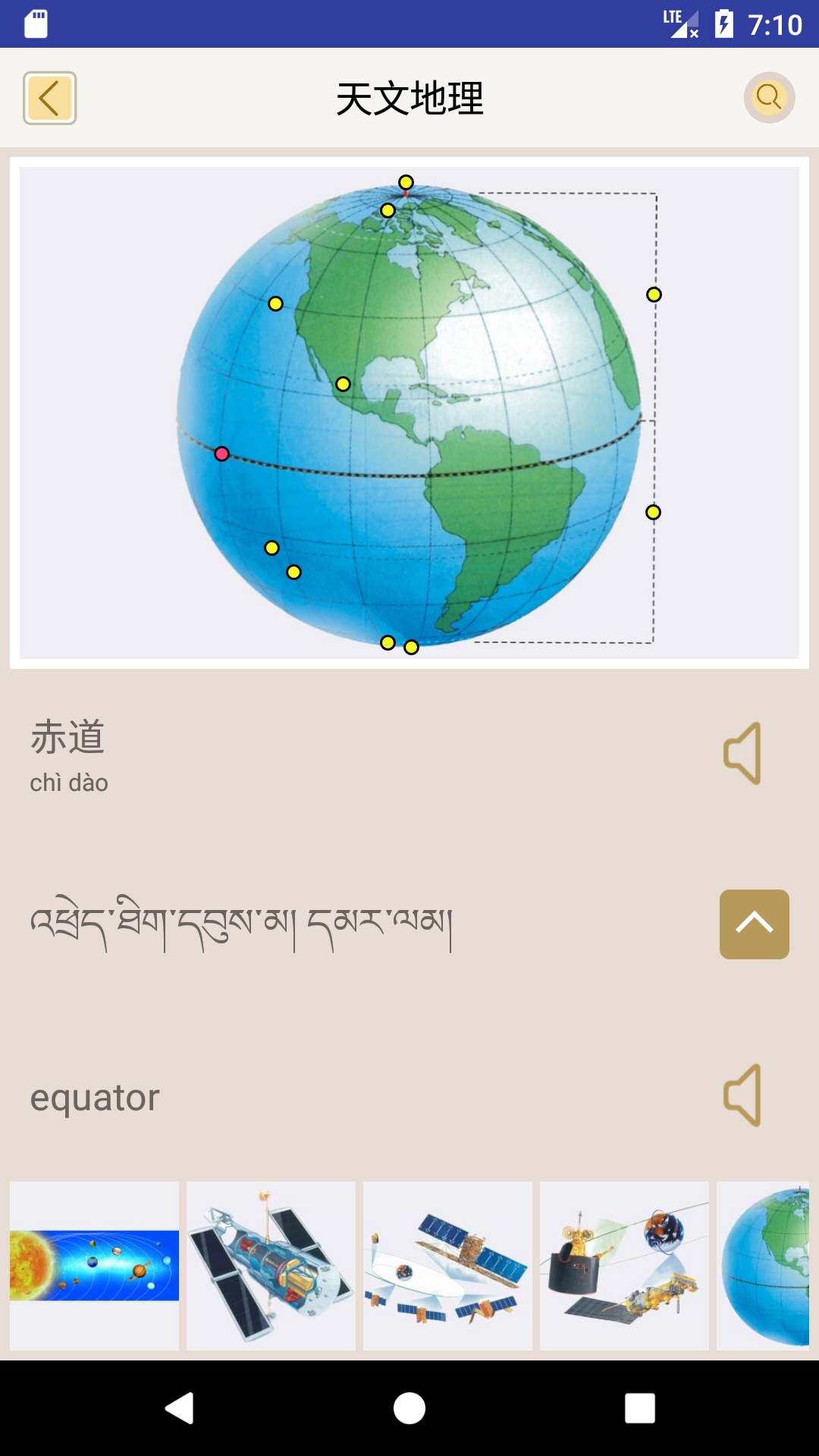Open the system recent apps view
Screen dimensions: 819x1456
639,1408
